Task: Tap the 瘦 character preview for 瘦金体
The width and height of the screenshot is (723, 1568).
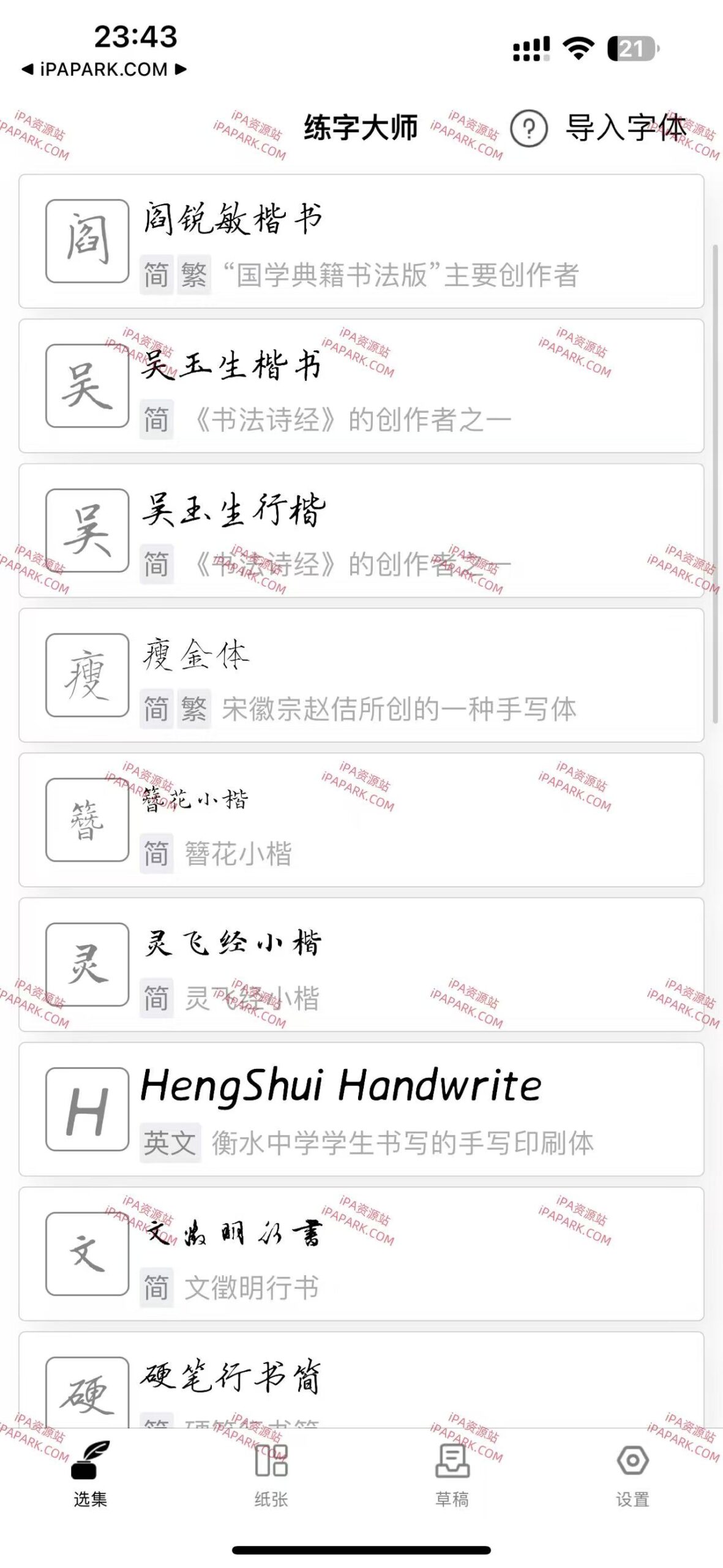Action: point(87,674)
